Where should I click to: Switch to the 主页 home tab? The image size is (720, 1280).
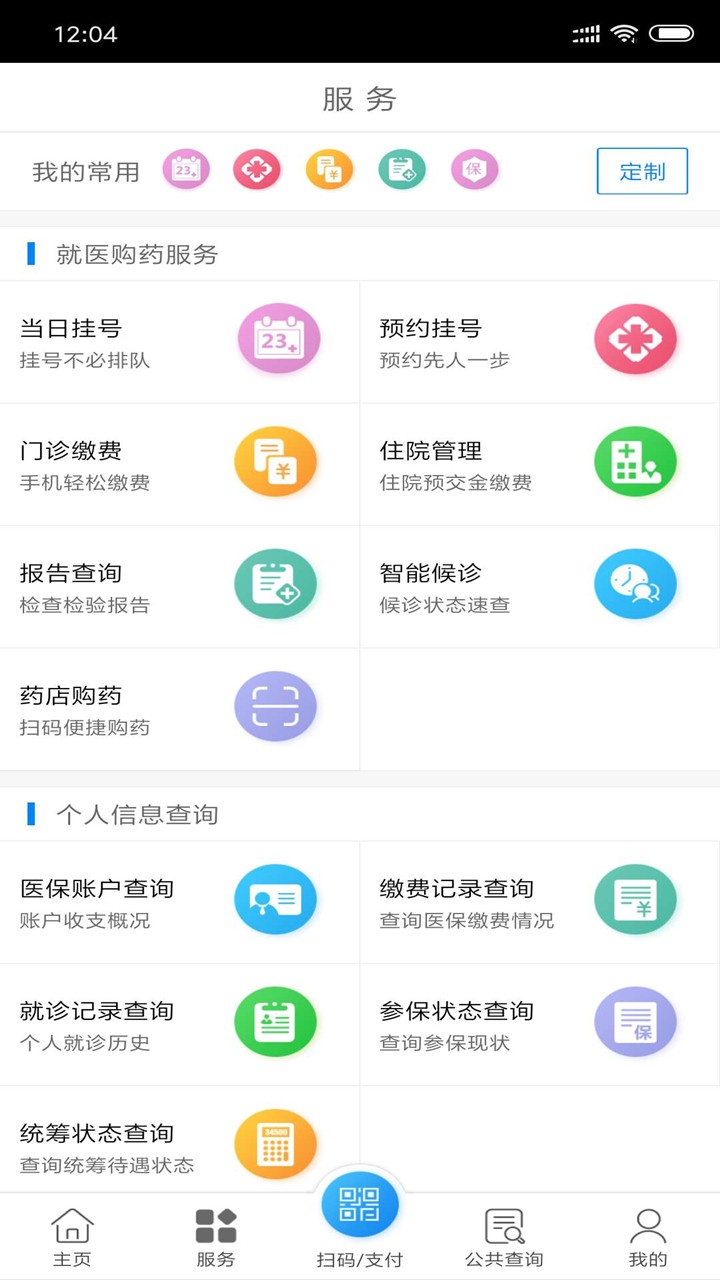coord(71,1232)
